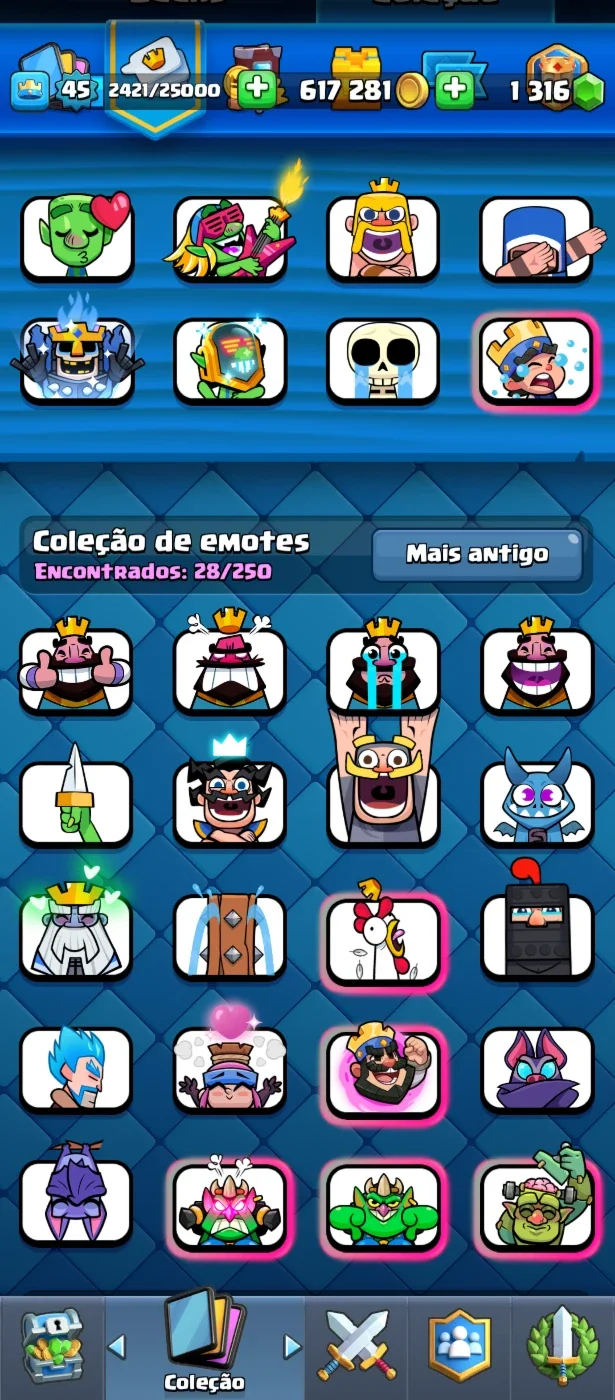
Task: Go to the next collection section arrow
Action: click(292, 1345)
